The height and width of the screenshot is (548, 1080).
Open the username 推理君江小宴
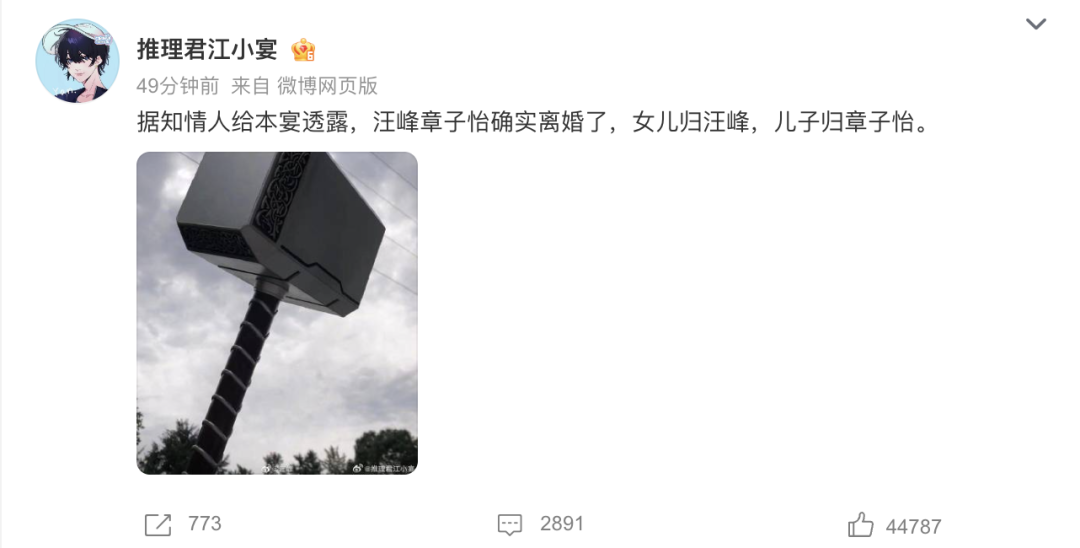(206, 49)
